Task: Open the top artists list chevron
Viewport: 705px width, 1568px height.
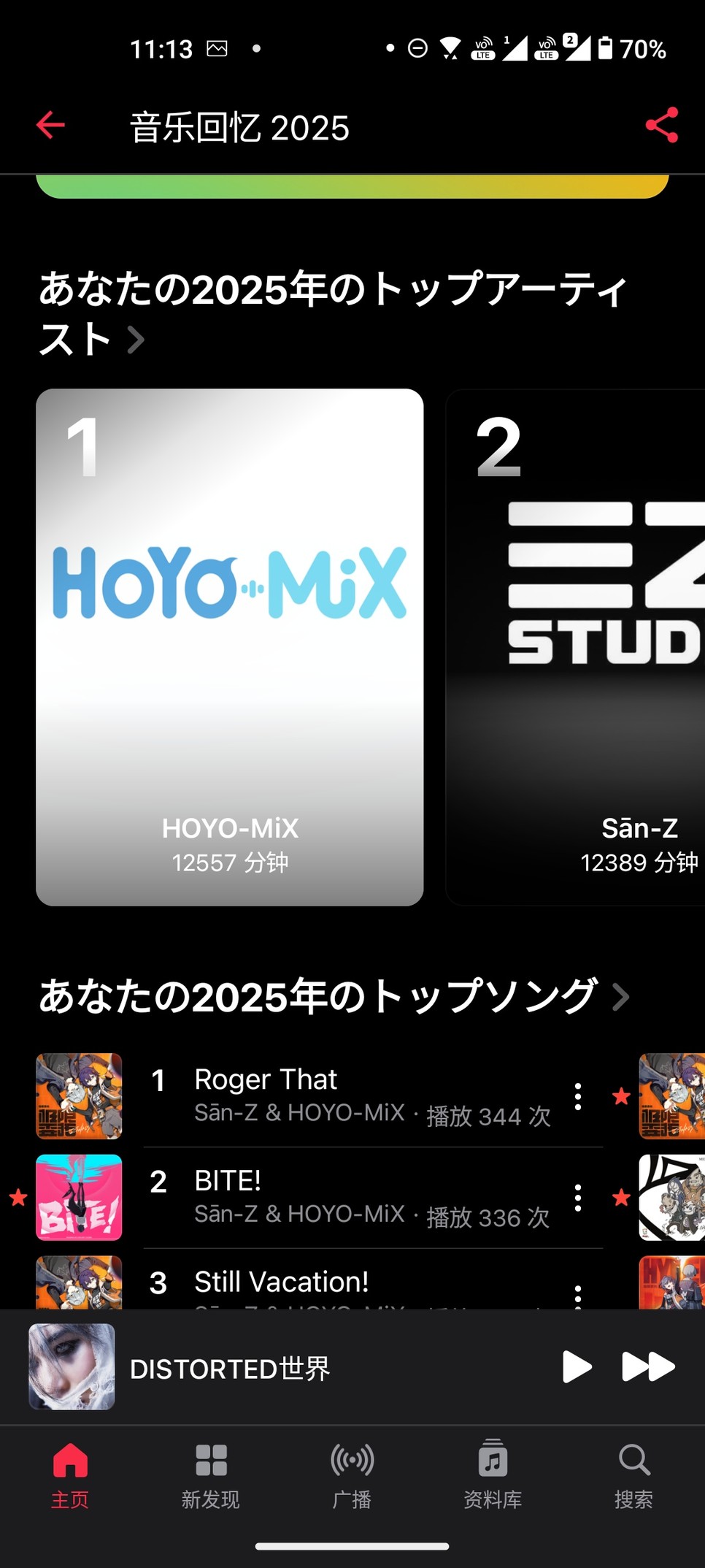Action: pyautogui.click(x=136, y=340)
